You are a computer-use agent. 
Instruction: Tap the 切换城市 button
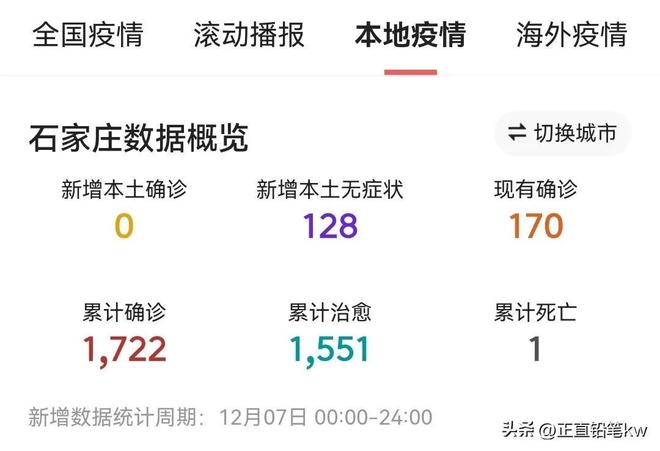pos(563,133)
